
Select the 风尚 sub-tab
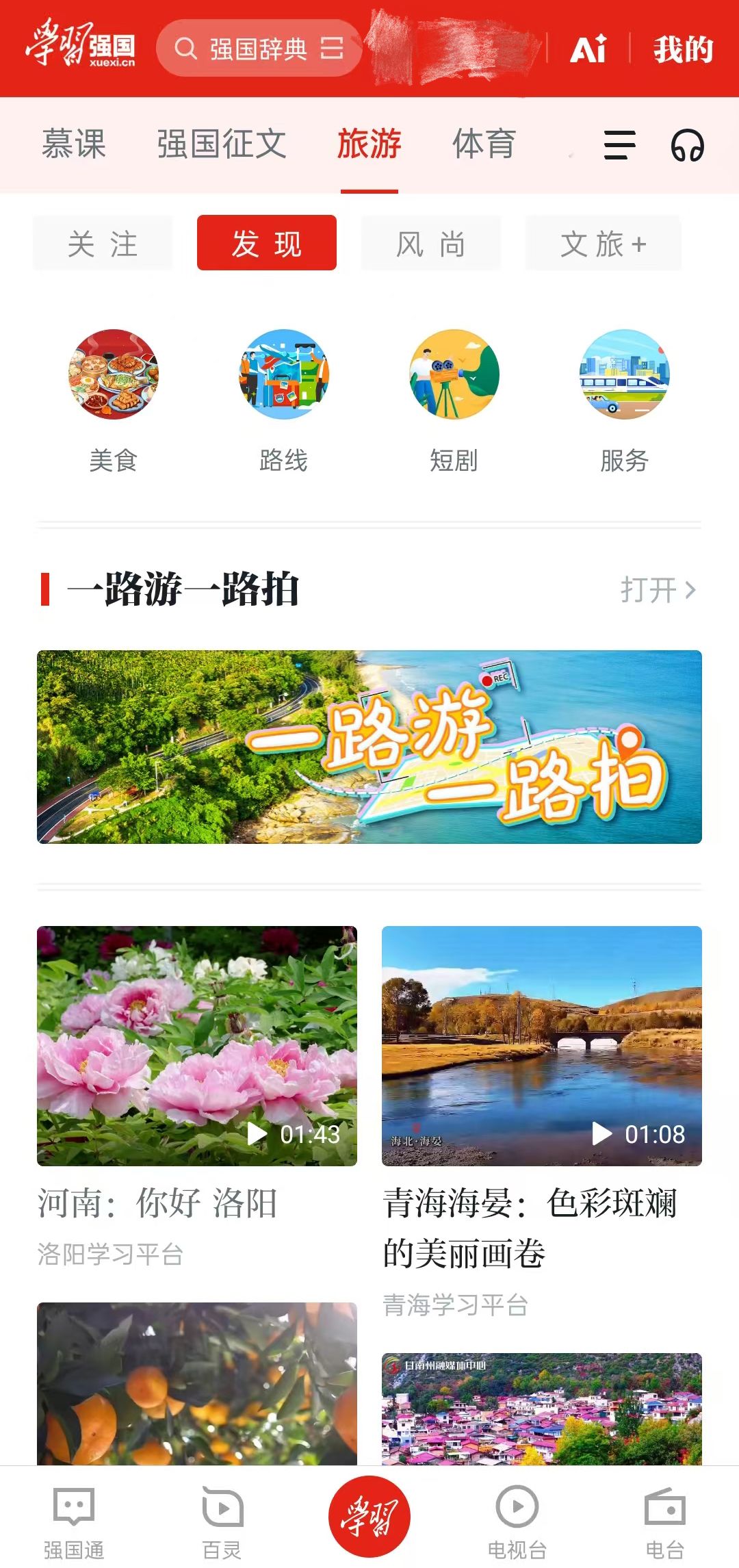(431, 243)
